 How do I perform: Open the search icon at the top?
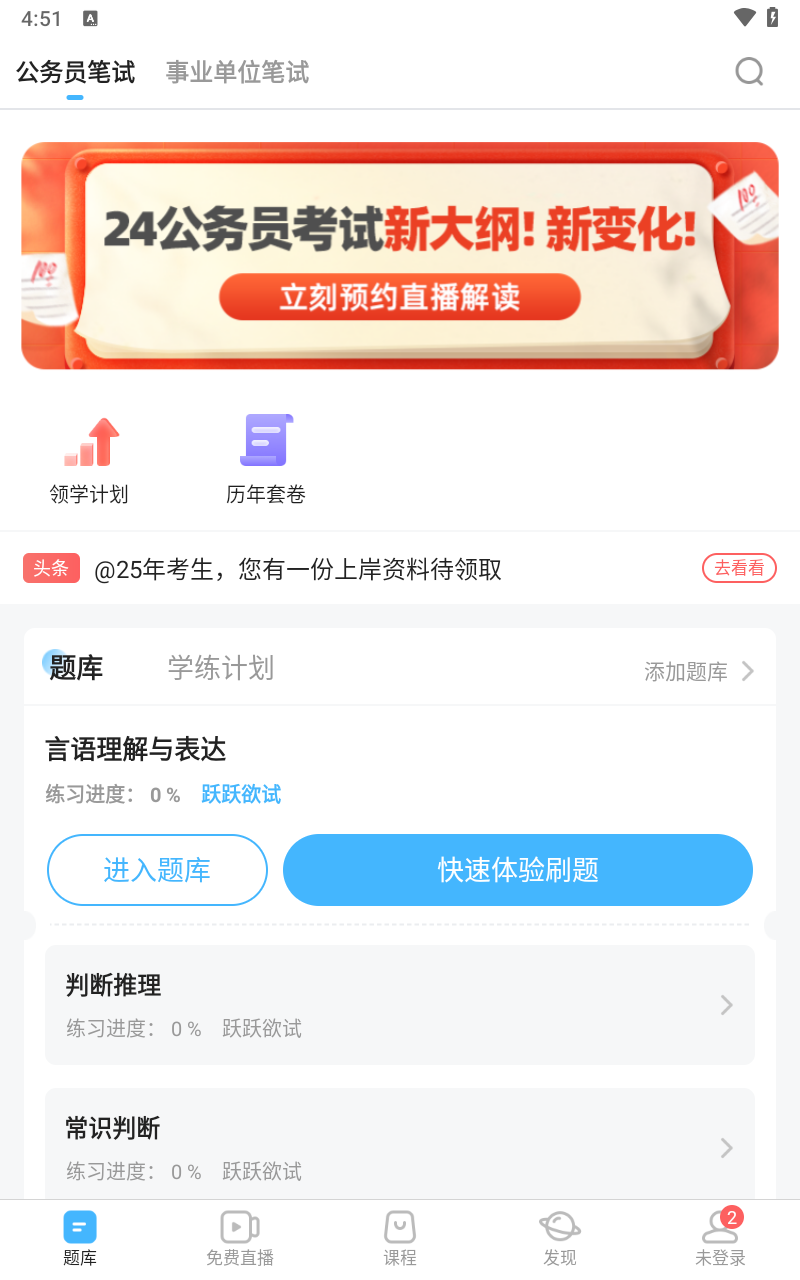pyautogui.click(x=749, y=72)
